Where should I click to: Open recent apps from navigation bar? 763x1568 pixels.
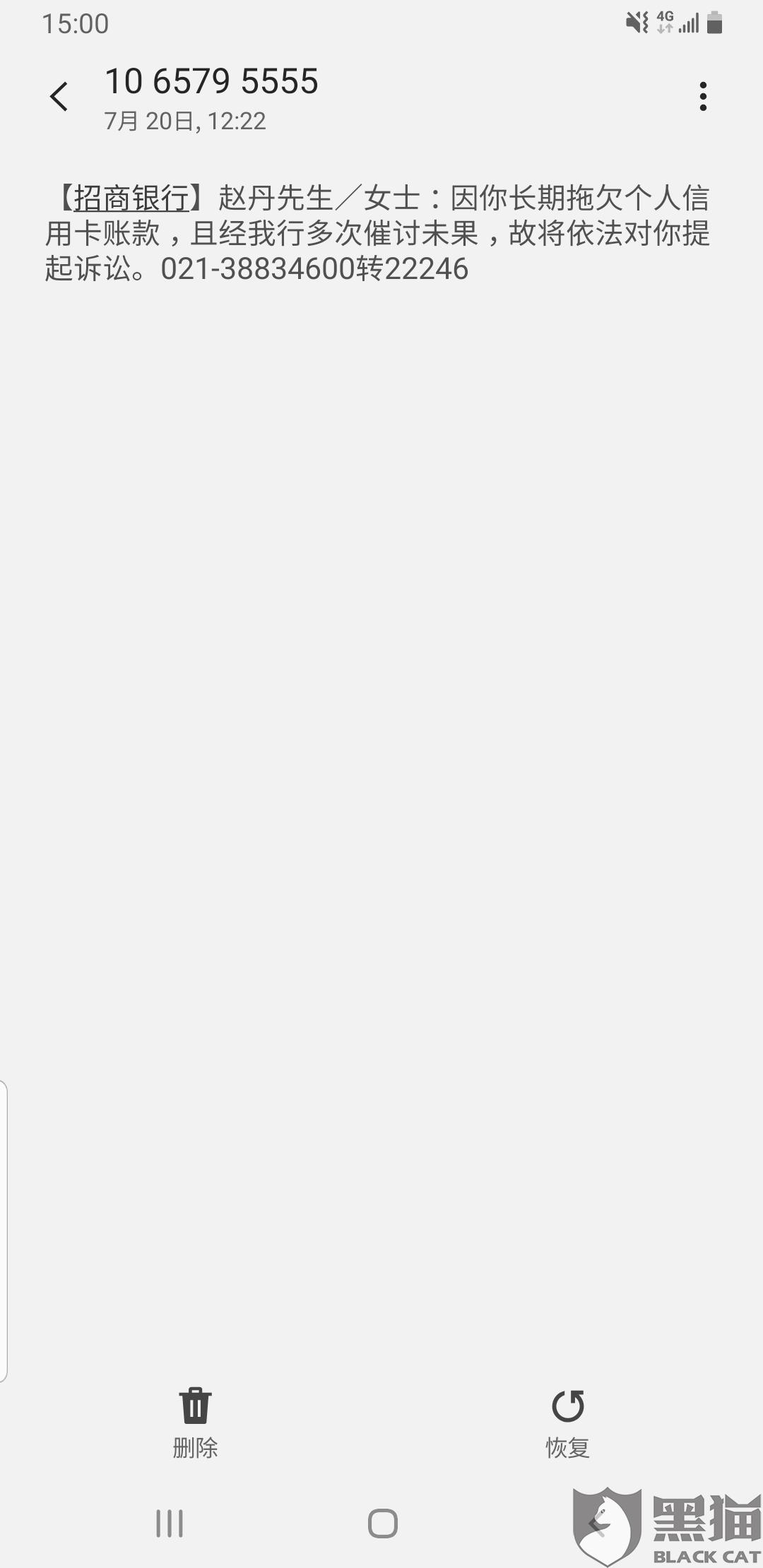[x=170, y=1524]
